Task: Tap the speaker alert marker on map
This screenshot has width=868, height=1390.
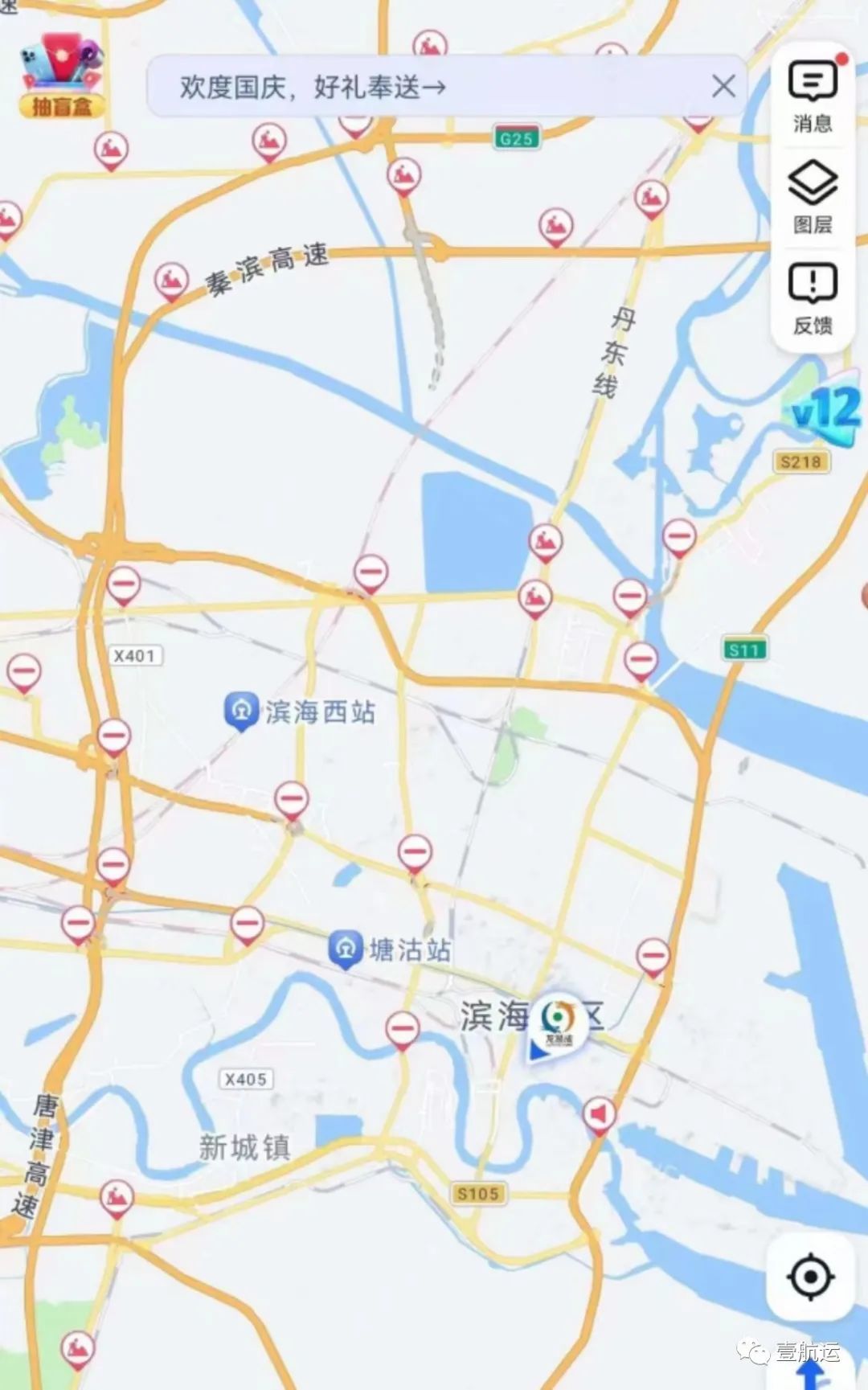Action: (x=599, y=1116)
